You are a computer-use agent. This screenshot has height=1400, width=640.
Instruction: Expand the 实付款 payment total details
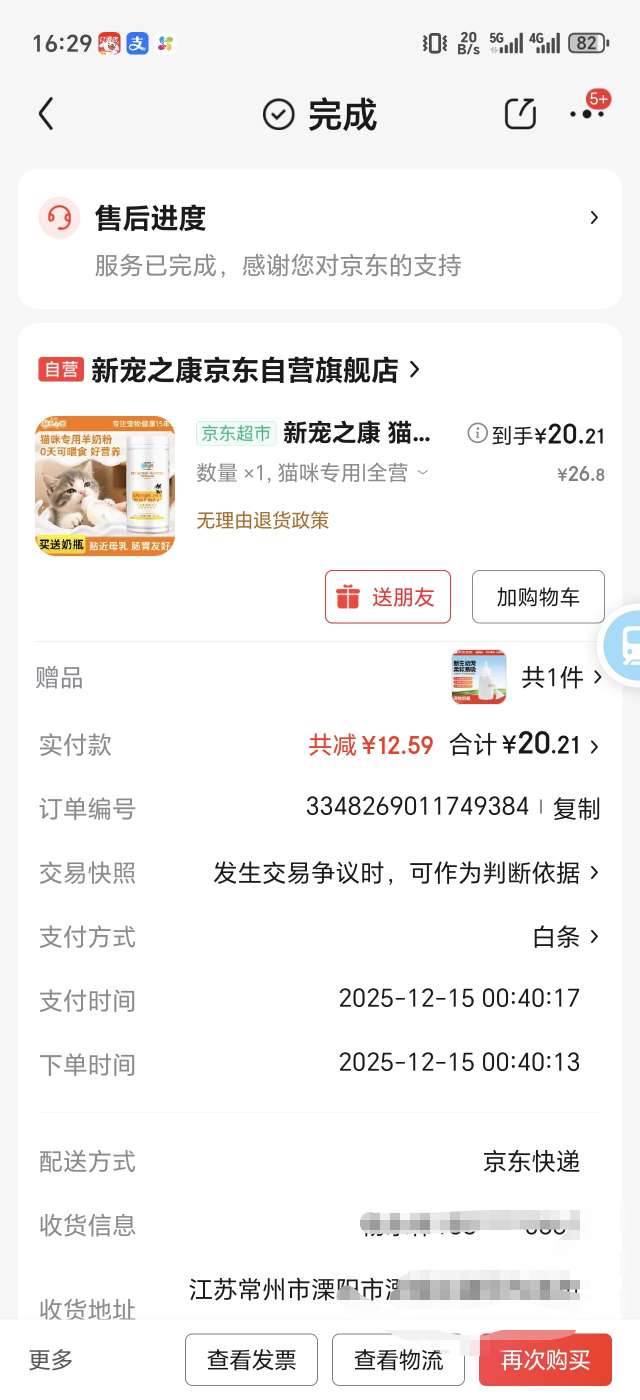(540, 745)
